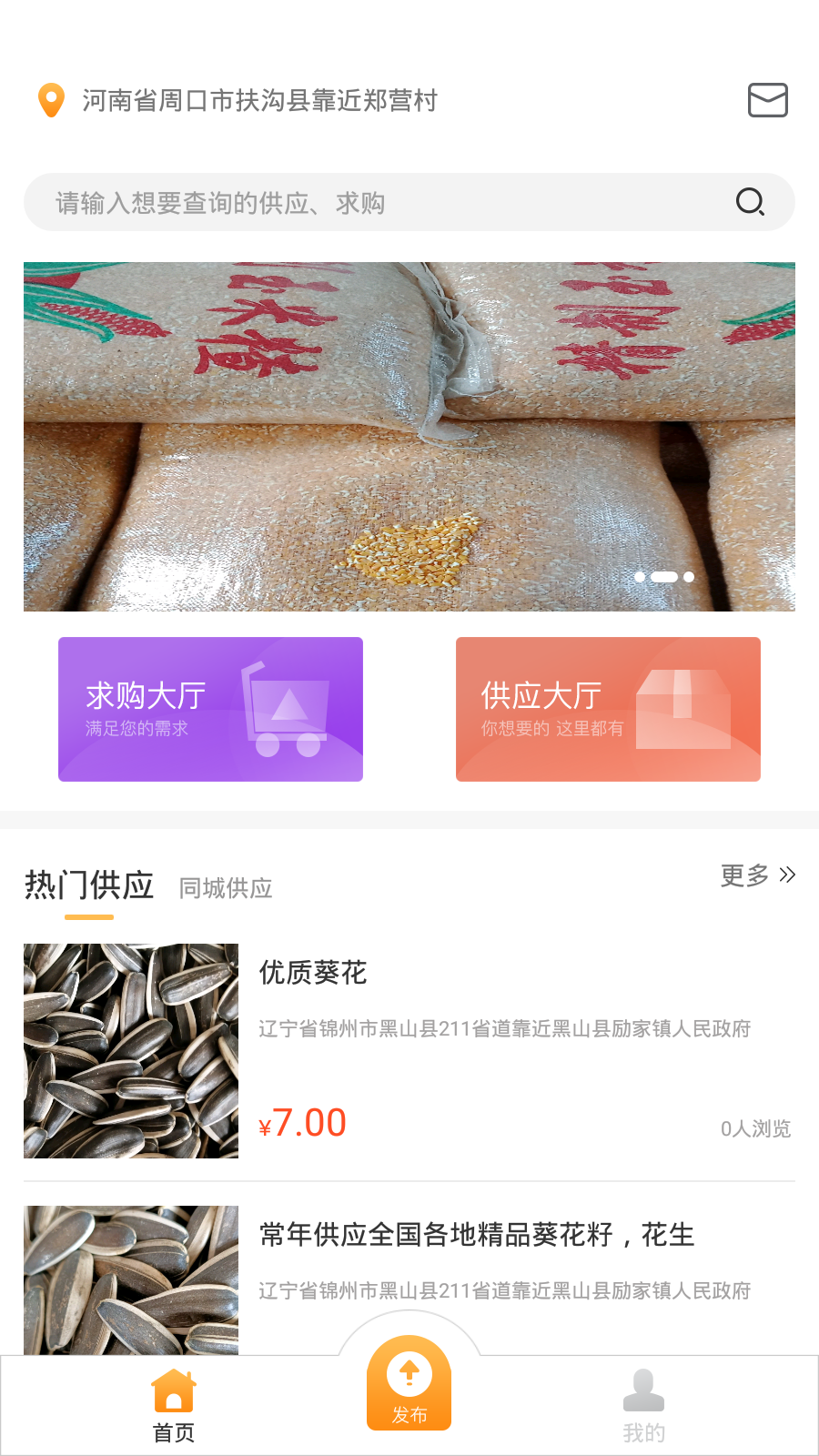Tap the magnifier search icon
The width and height of the screenshot is (819, 1456).
click(x=749, y=202)
